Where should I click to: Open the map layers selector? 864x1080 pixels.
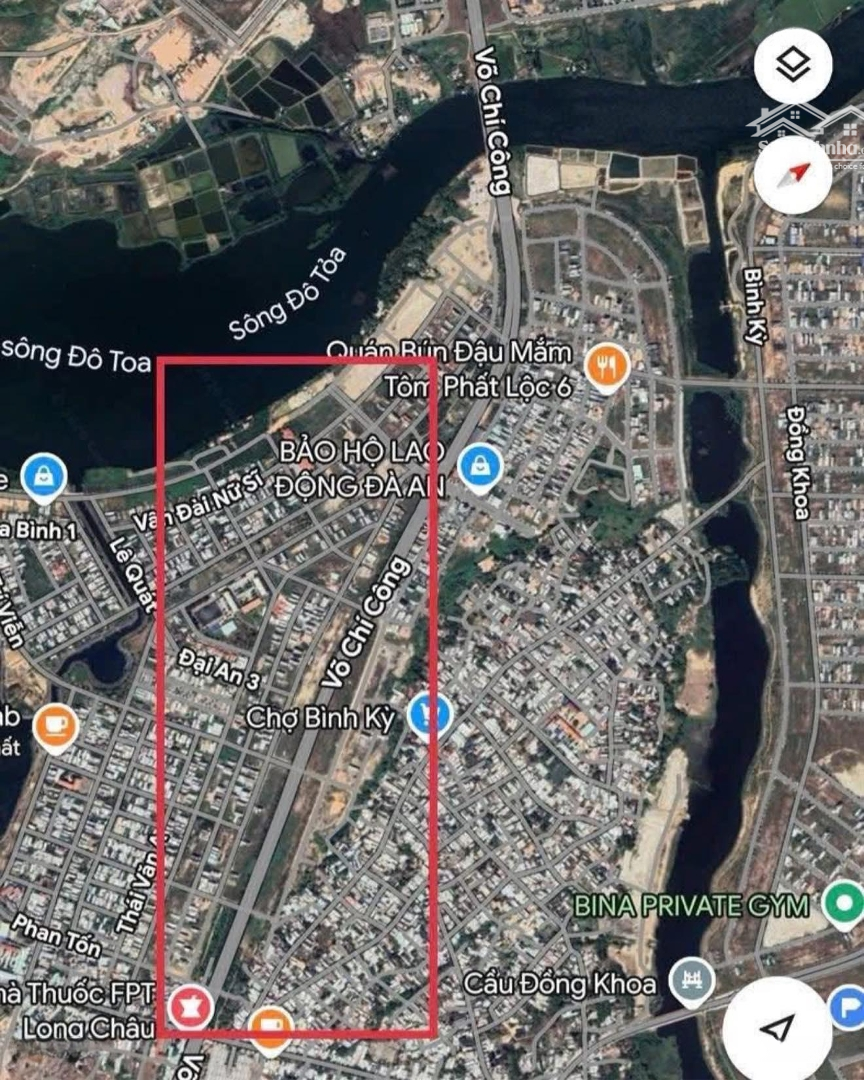pyautogui.click(x=793, y=66)
